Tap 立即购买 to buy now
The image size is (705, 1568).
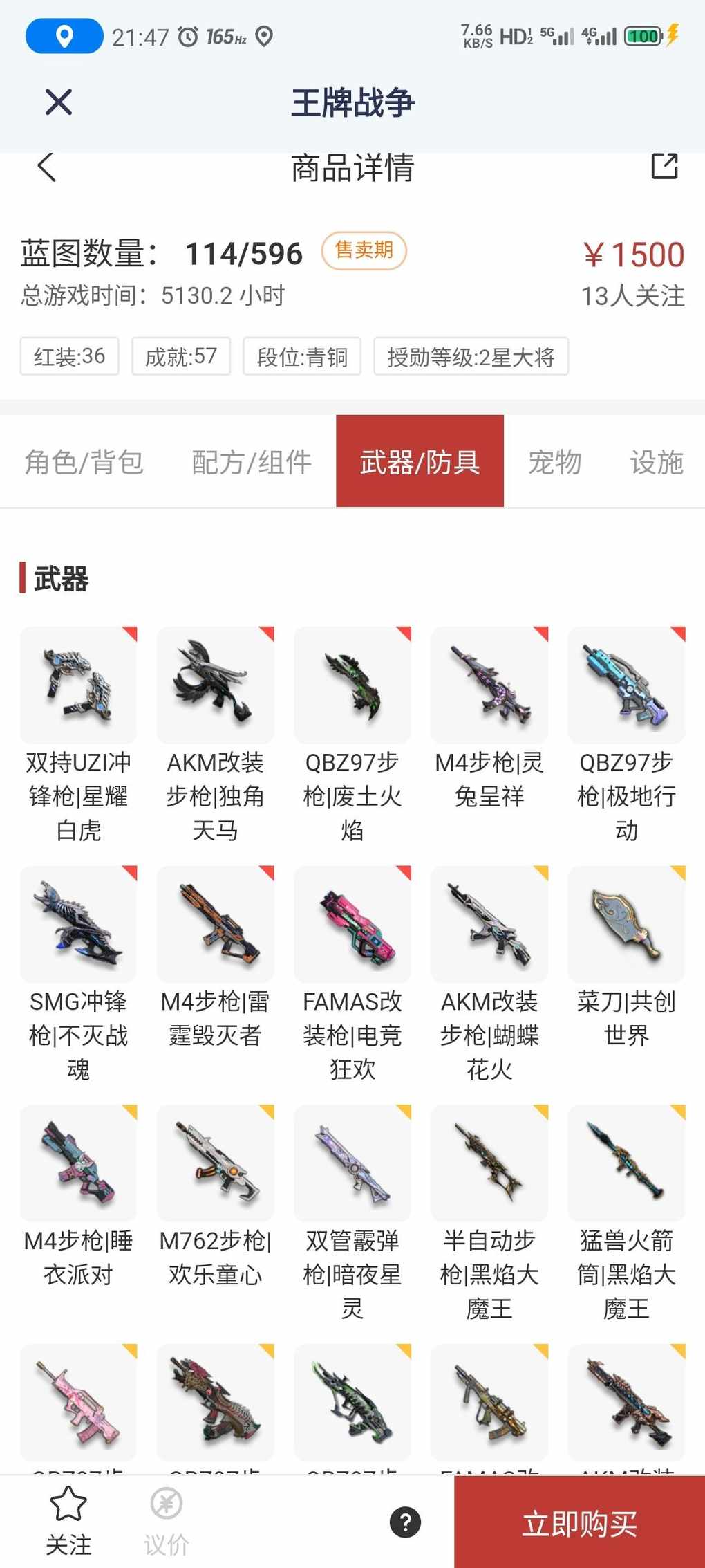click(x=579, y=1523)
